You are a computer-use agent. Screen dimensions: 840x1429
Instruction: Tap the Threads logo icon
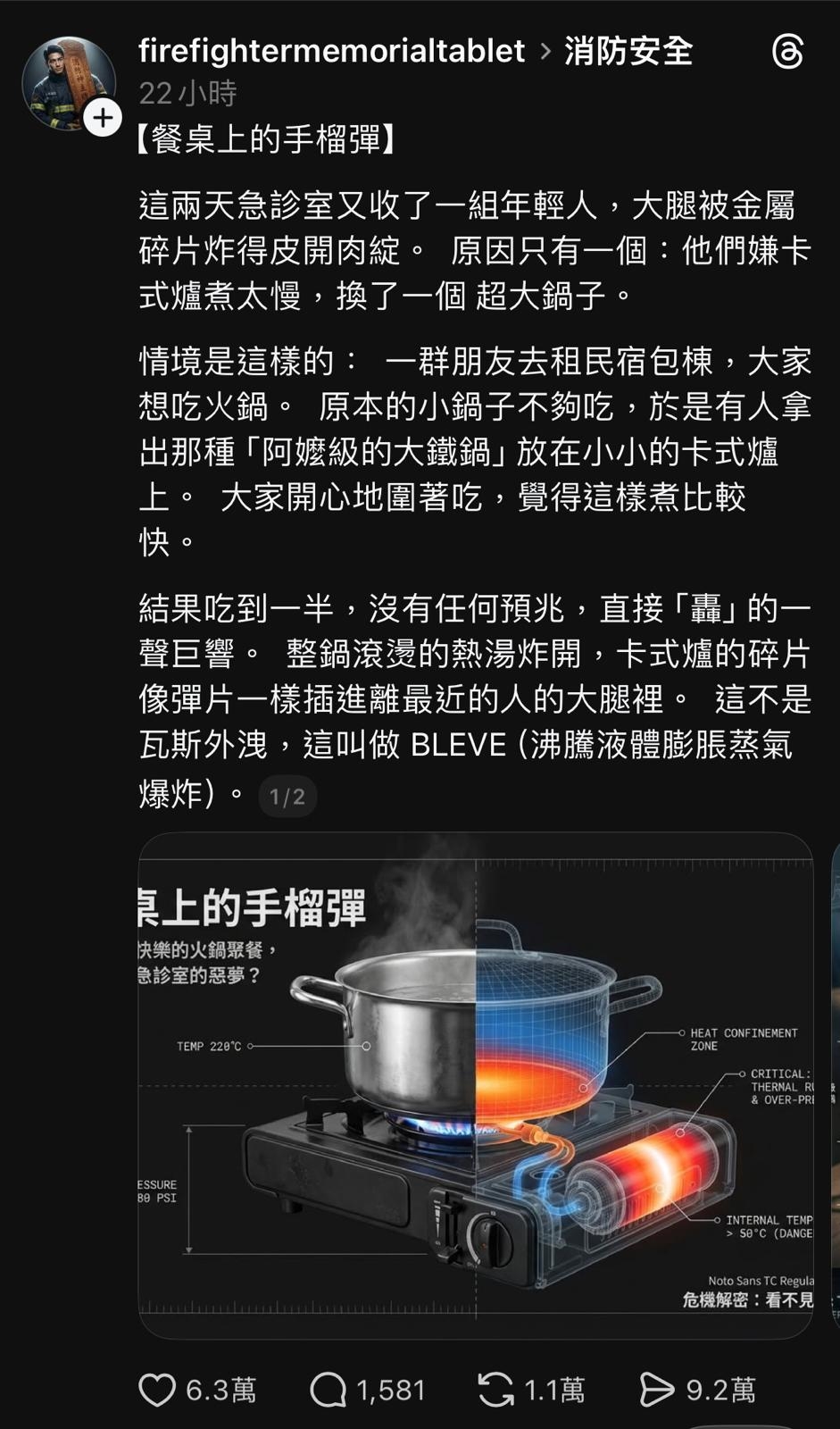[787, 52]
